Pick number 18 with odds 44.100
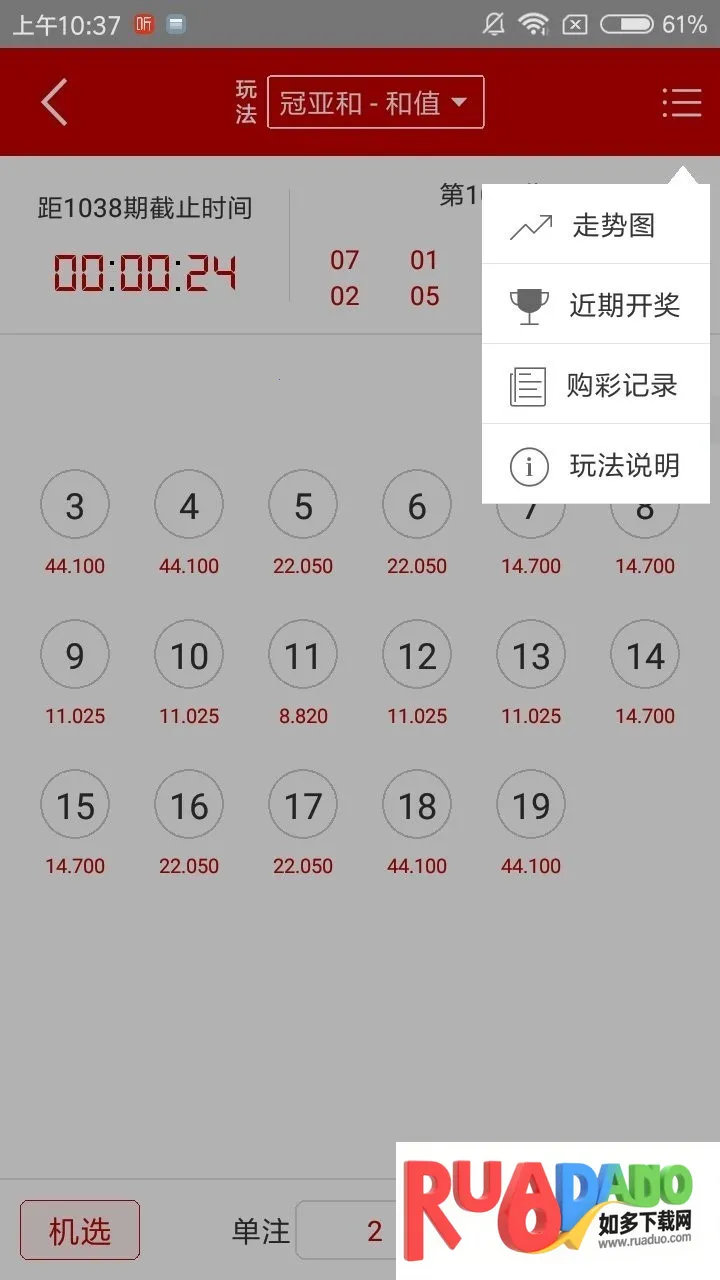 point(417,807)
